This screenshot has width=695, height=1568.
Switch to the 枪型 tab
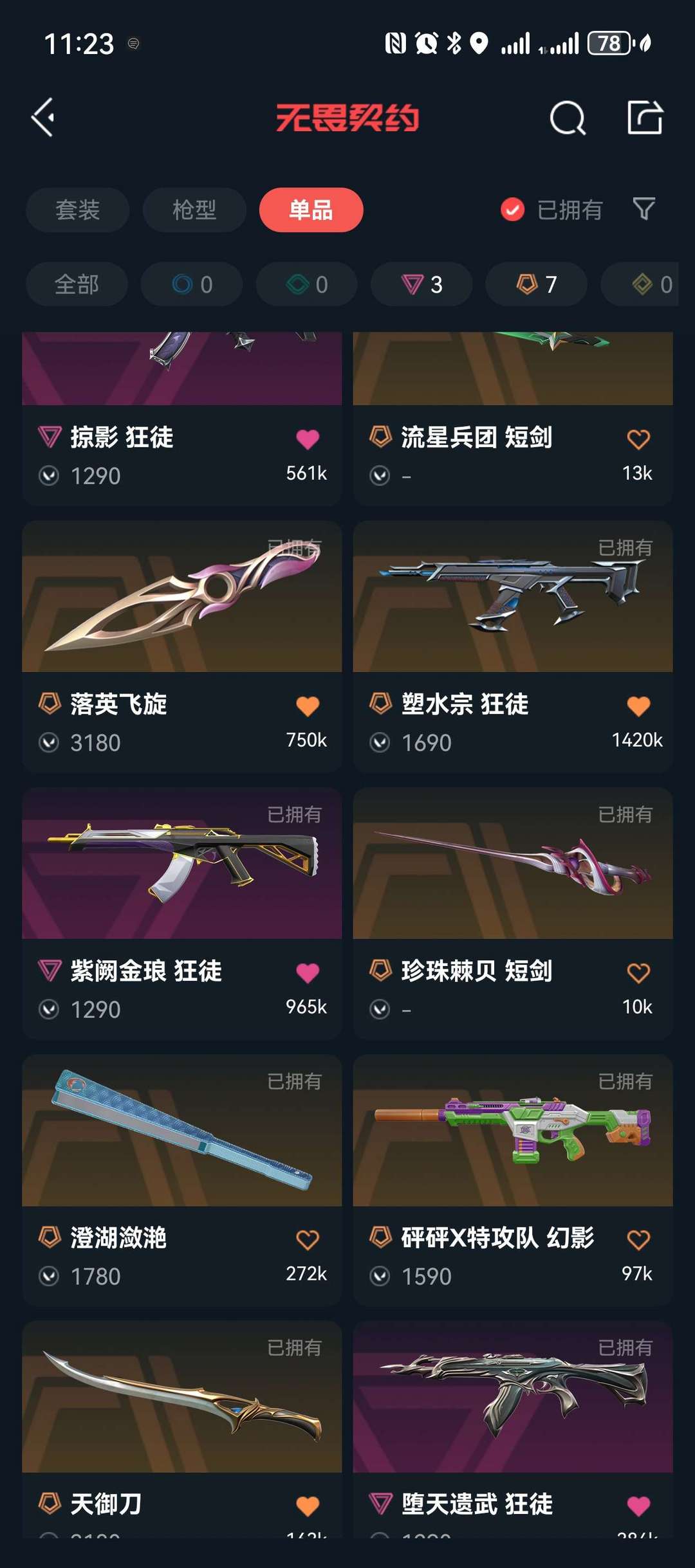pyautogui.click(x=194, y=210)
